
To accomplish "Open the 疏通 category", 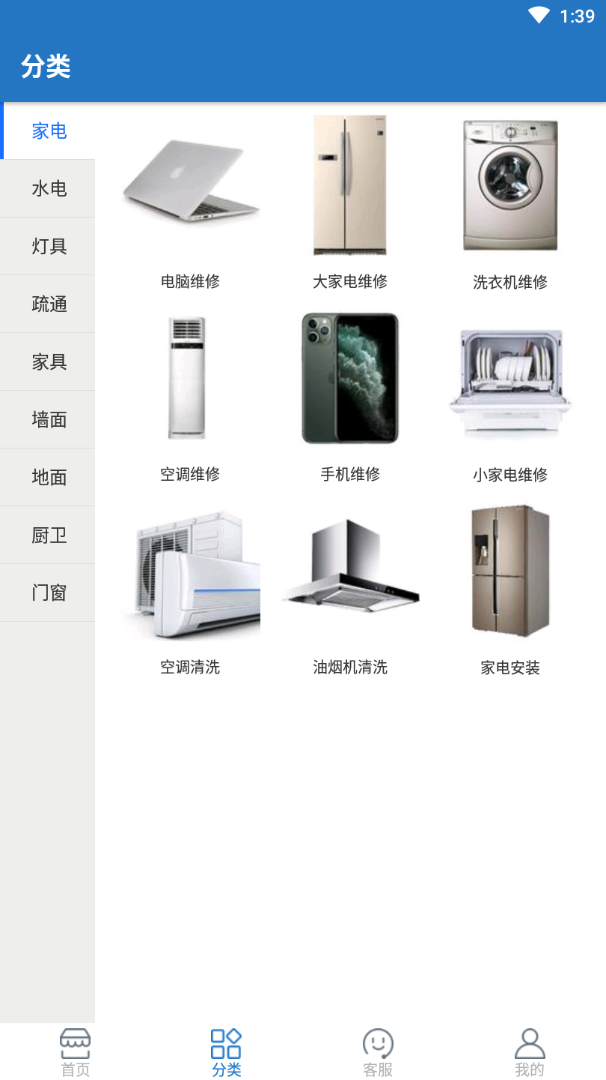I will point(48,304).
